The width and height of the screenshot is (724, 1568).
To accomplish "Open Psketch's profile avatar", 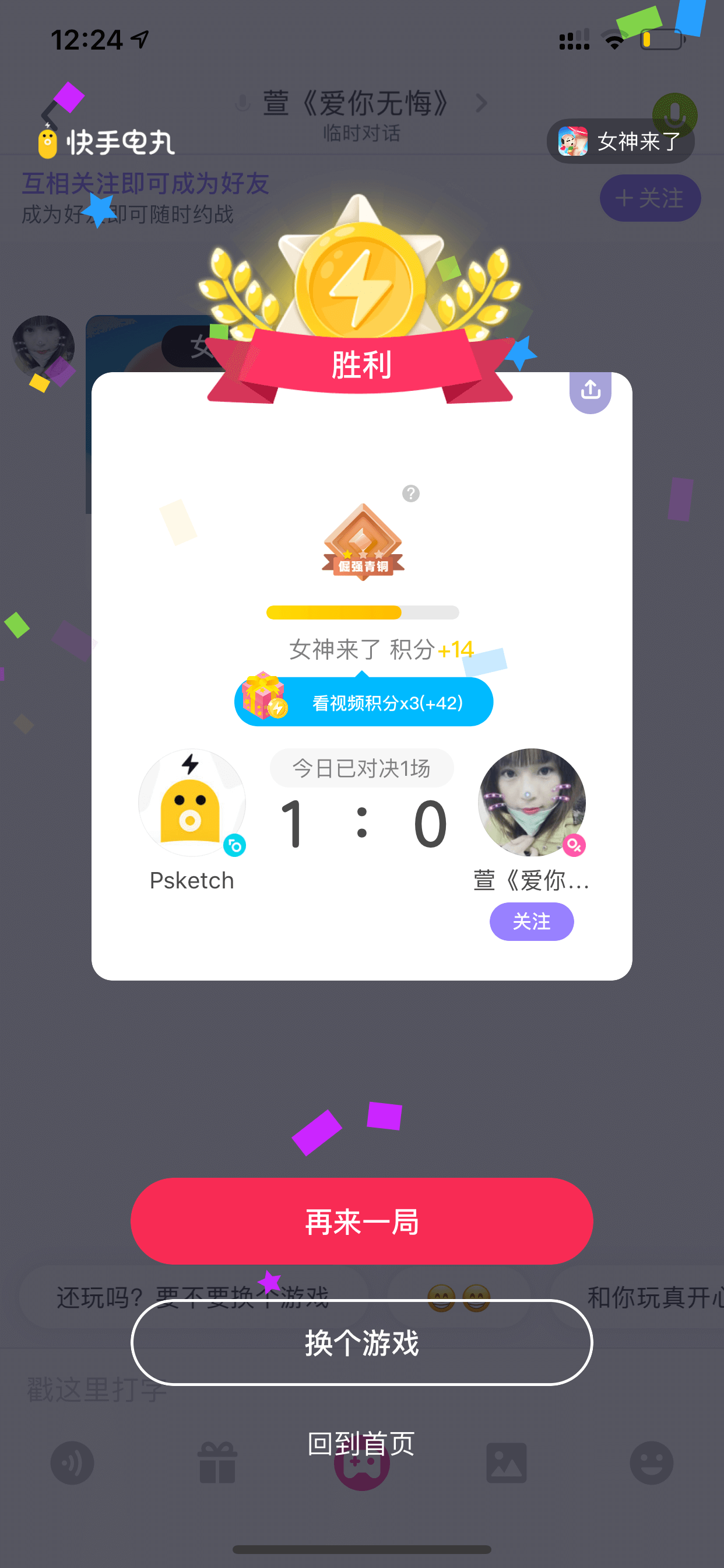I will 192,802.
